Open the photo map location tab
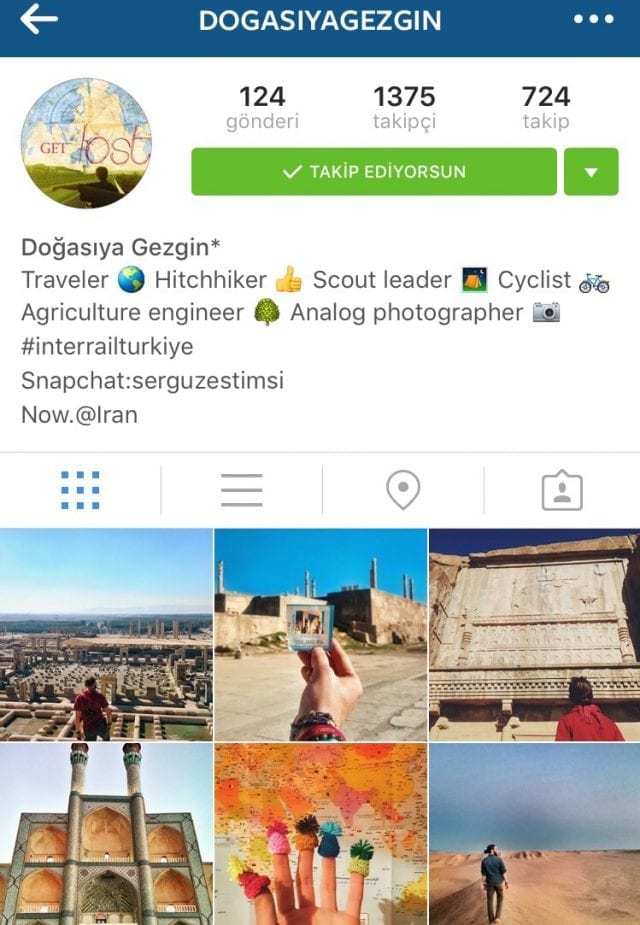 tap(403, 490)
